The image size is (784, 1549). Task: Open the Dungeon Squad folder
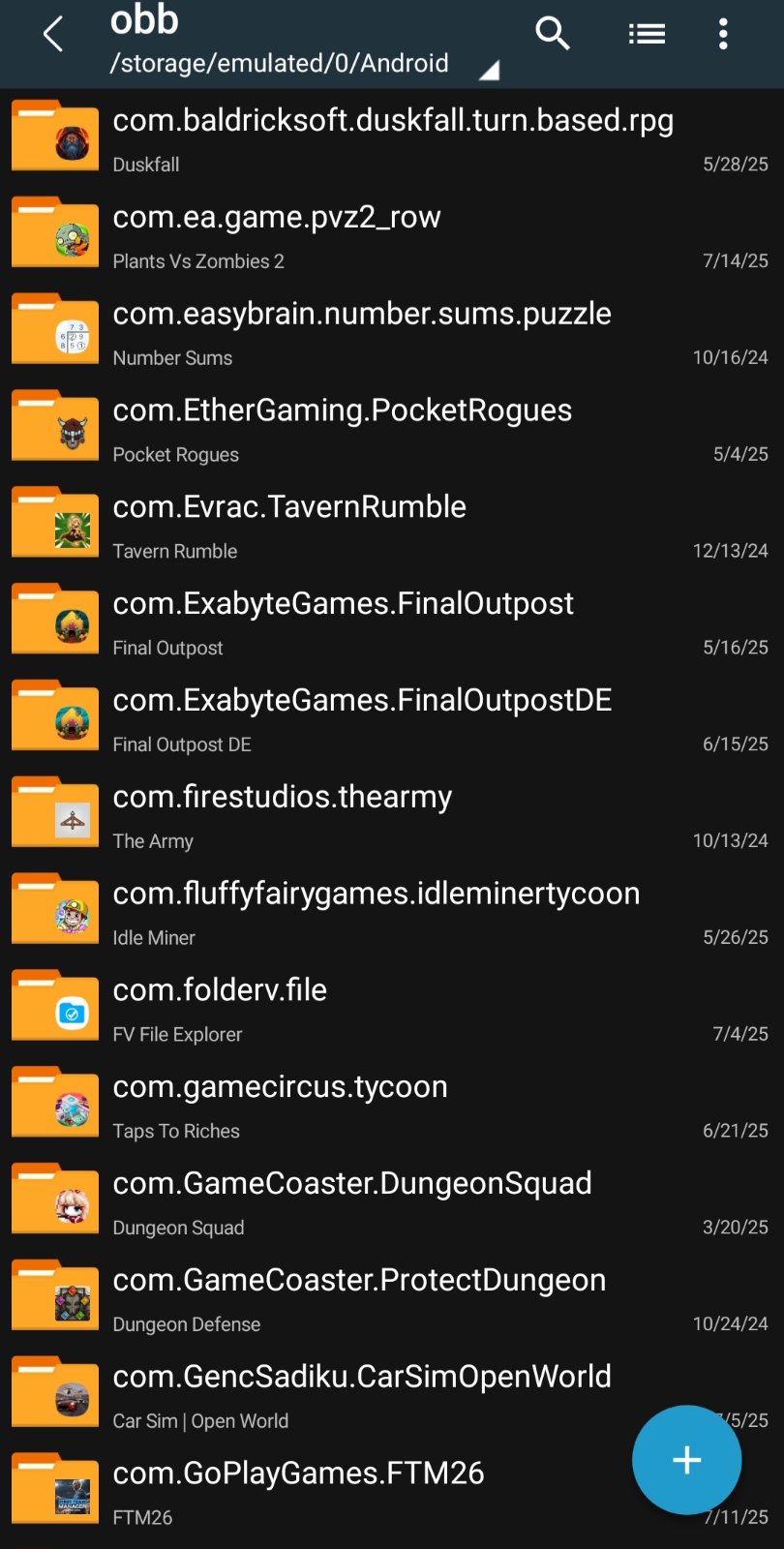point(392,1203)
